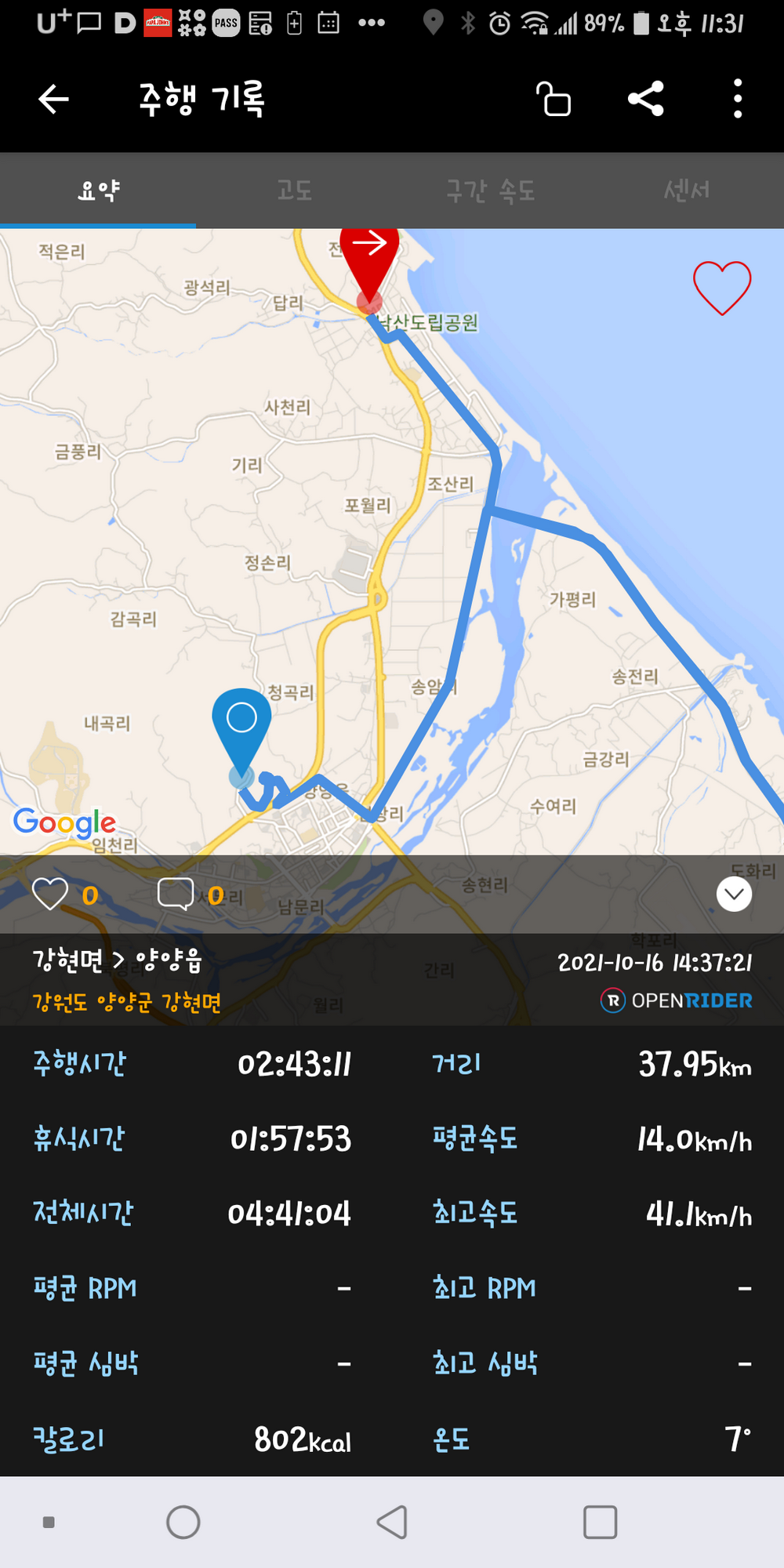Open the recent apps view

(601, 1523)
